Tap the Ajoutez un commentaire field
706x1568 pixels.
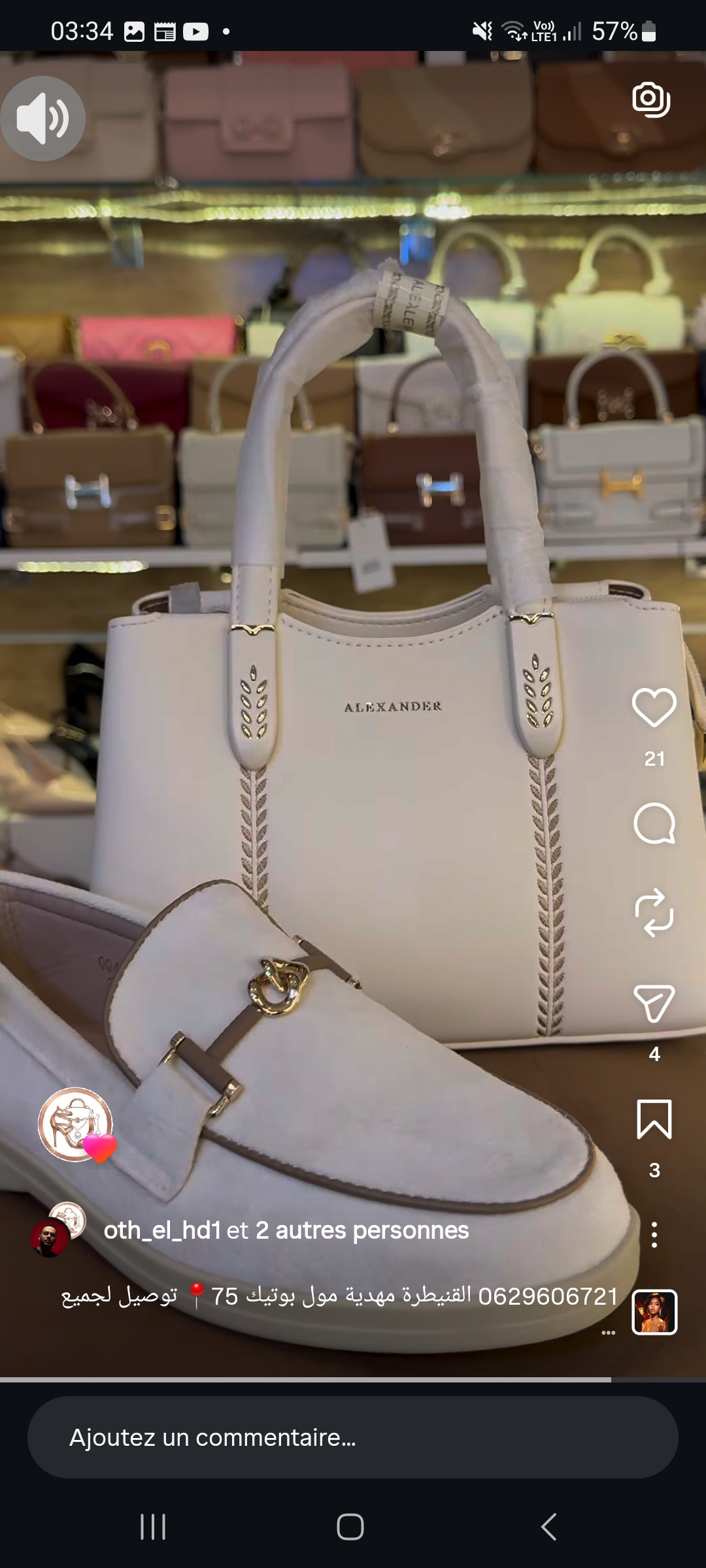tap(353, 1437)
